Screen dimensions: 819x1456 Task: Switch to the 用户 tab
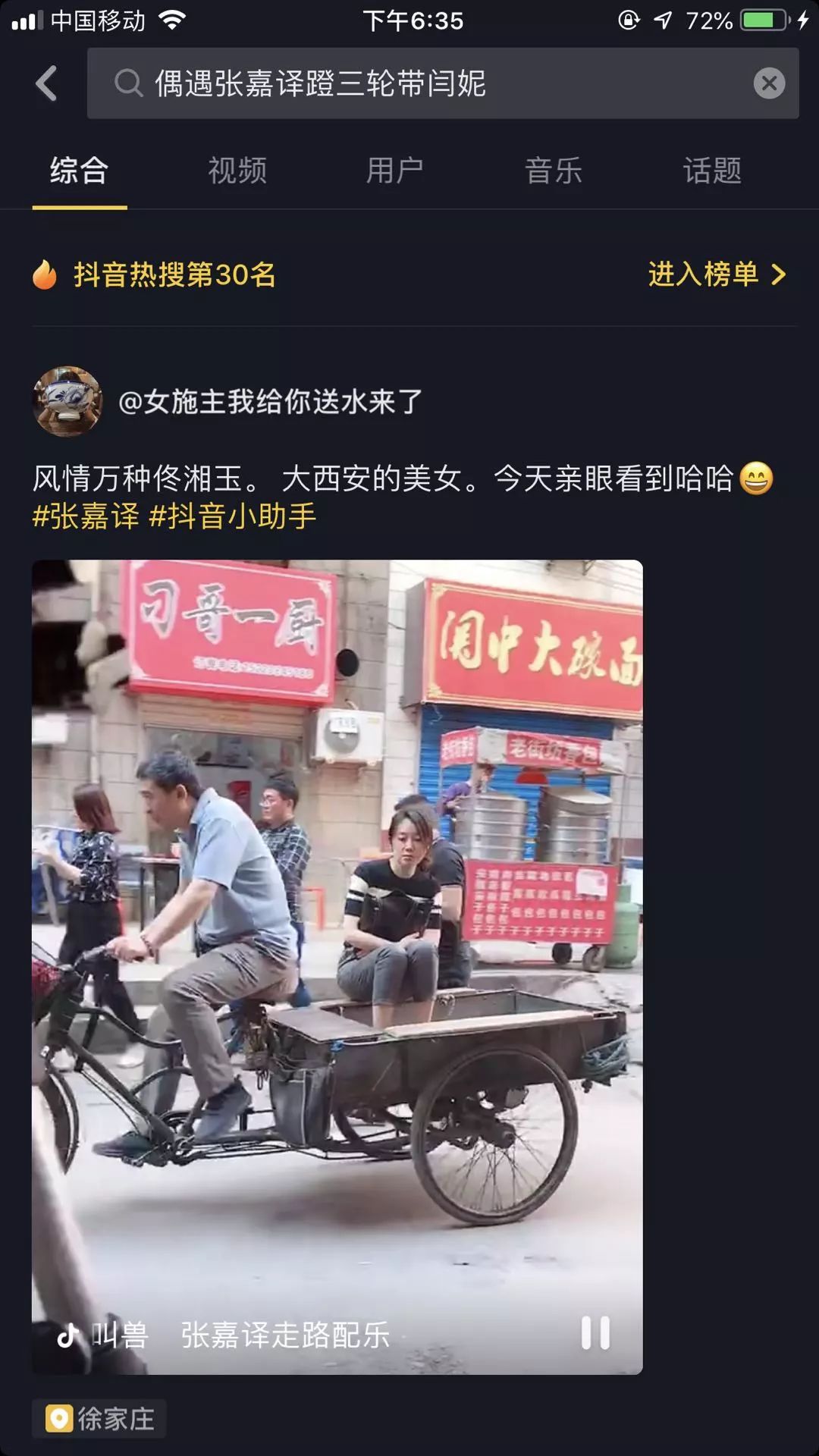point(395,171)
